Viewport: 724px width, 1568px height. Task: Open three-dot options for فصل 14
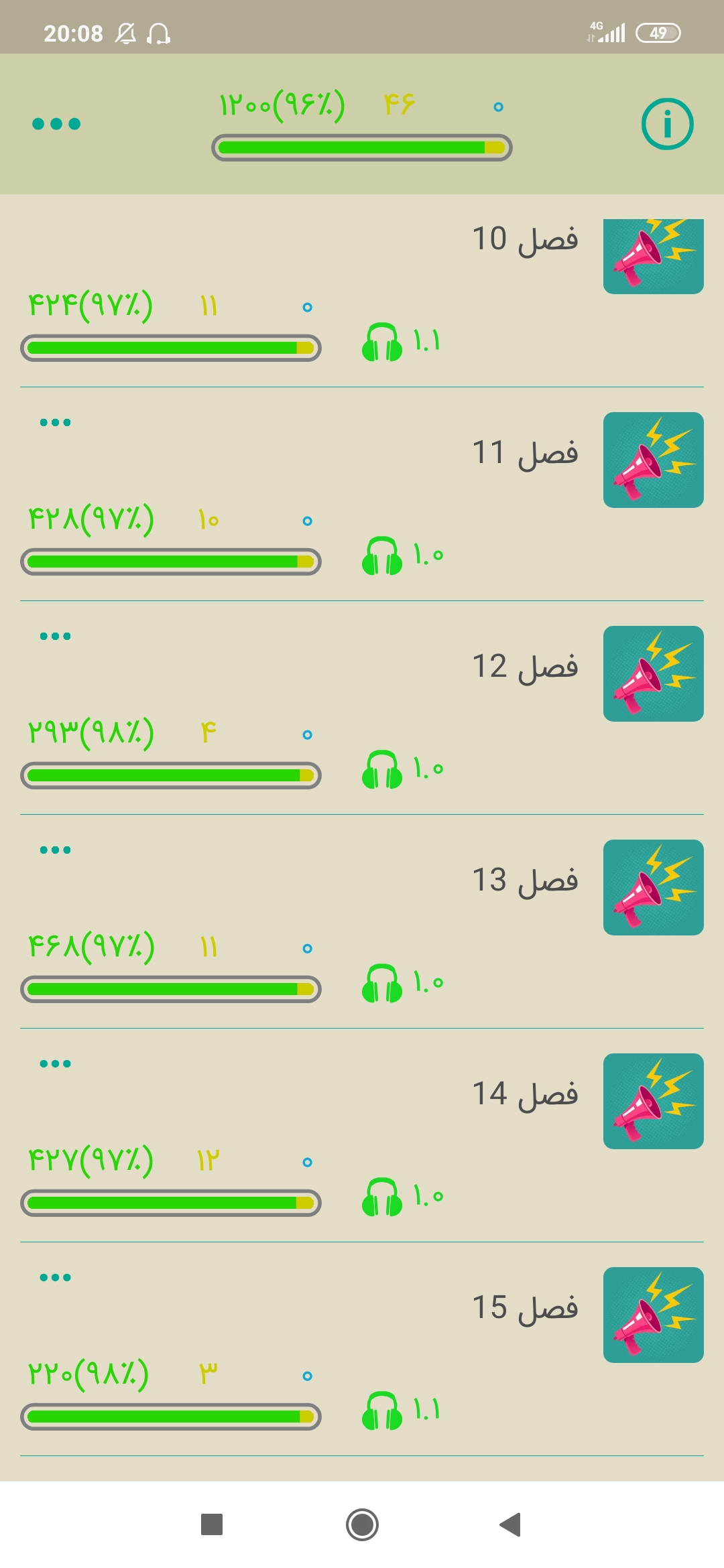coord(55,1063)
